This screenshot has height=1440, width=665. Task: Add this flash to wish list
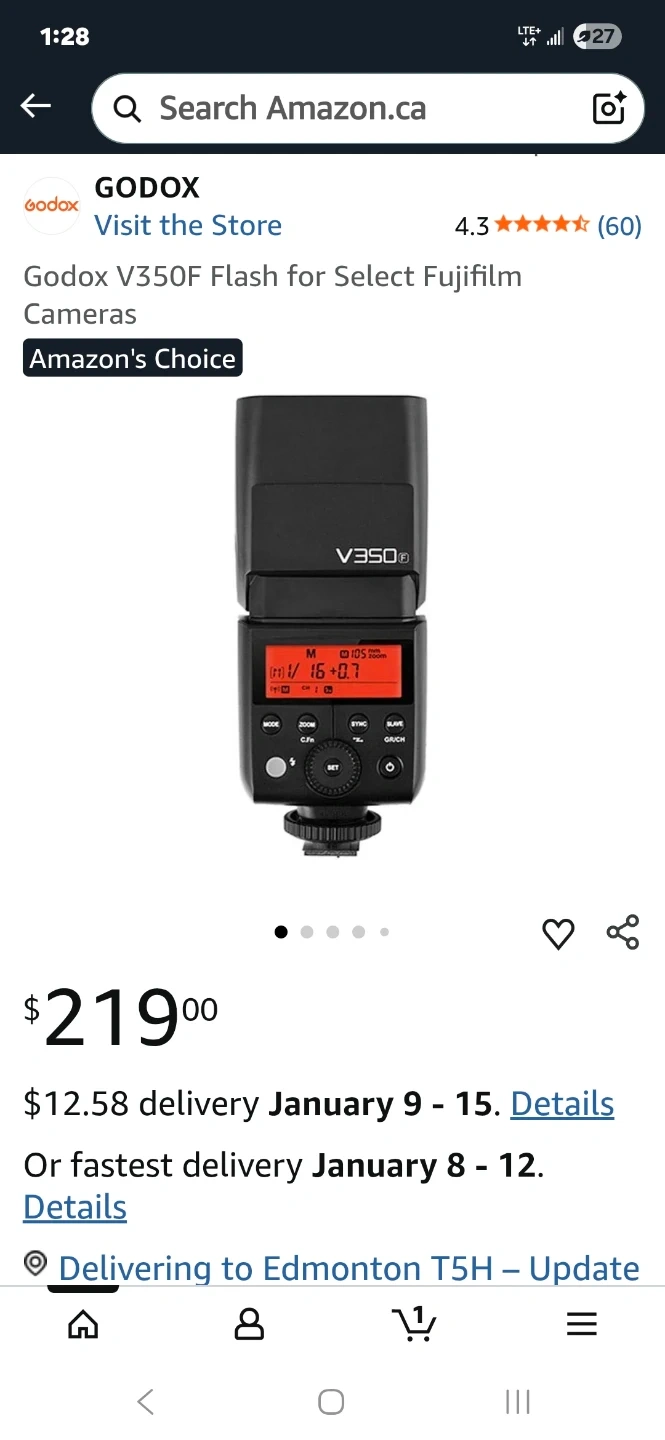point(558,934)
